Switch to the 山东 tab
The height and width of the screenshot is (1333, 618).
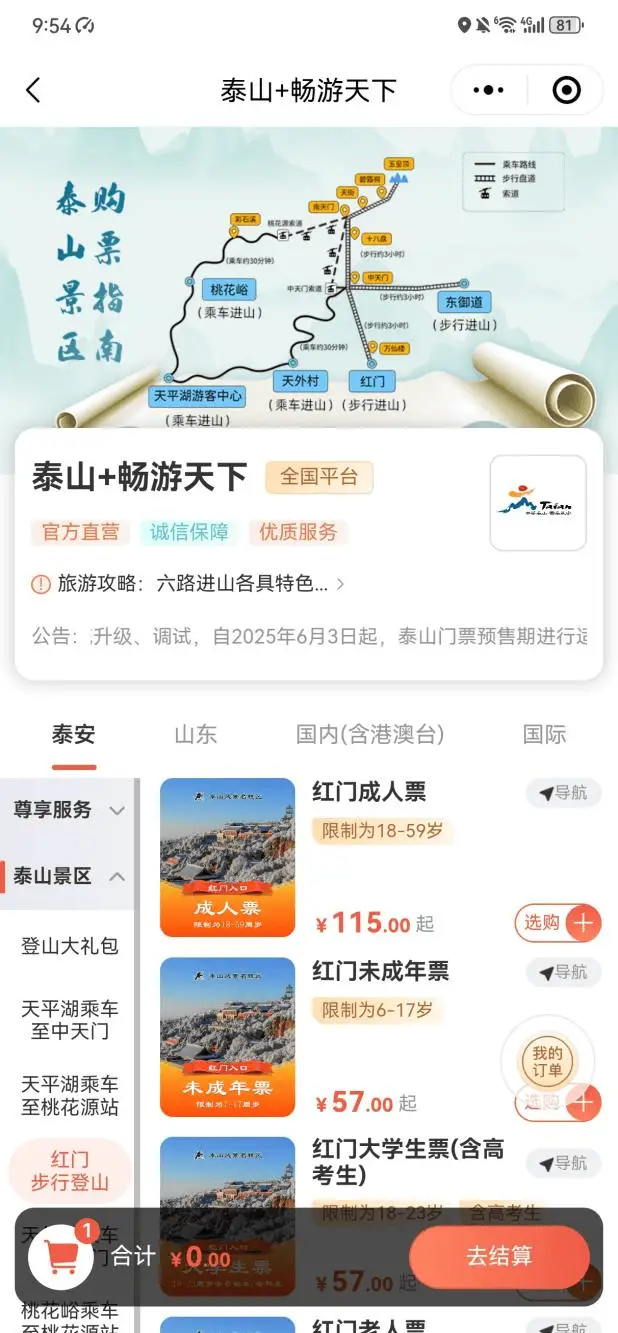point(195,735)
